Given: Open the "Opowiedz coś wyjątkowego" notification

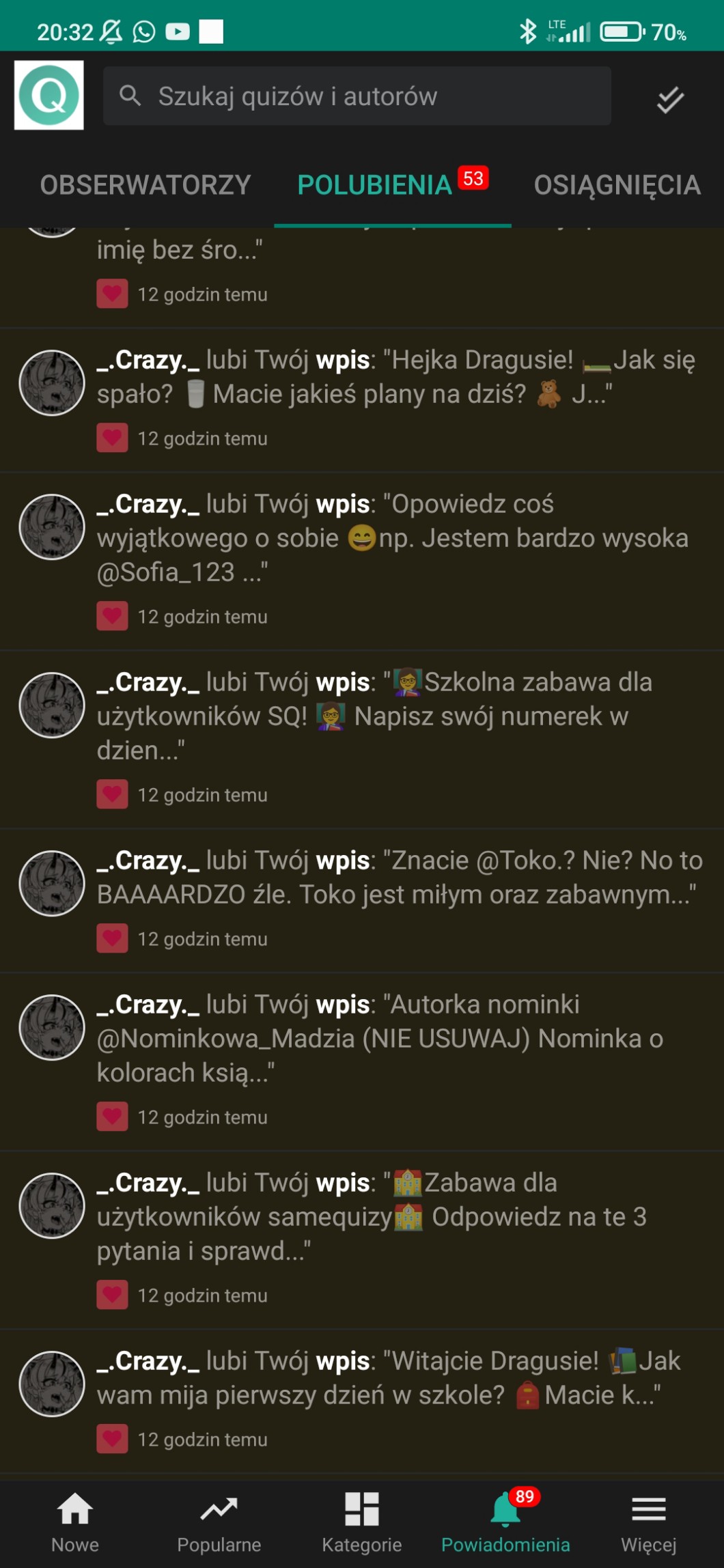Looking at the screenshot, I should tap(362, 561).
